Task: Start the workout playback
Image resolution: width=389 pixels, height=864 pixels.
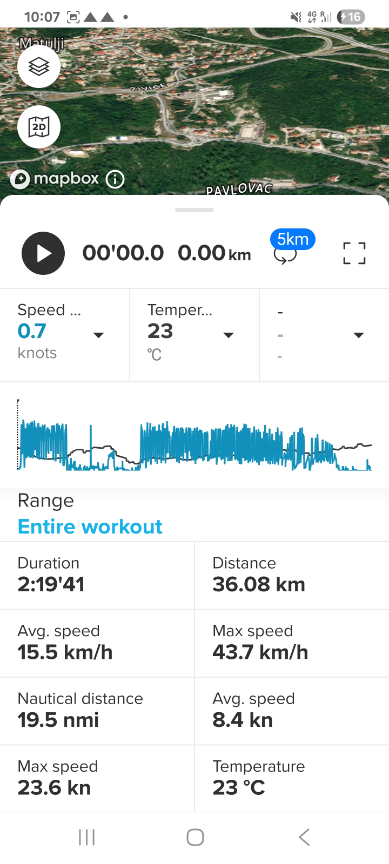Action: coord(43,253)
